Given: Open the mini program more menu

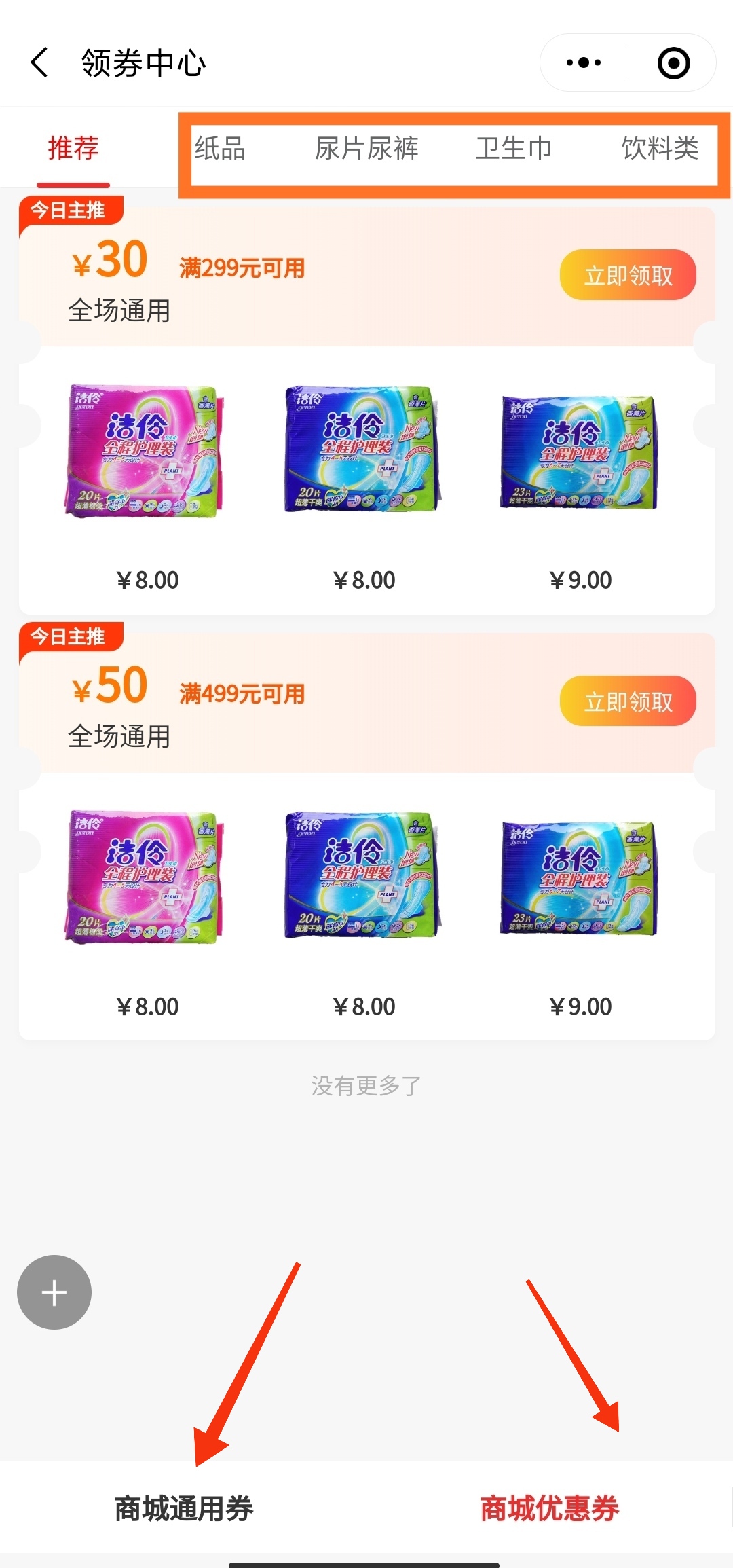Looking at the screenshot, I should pos(584,63).
